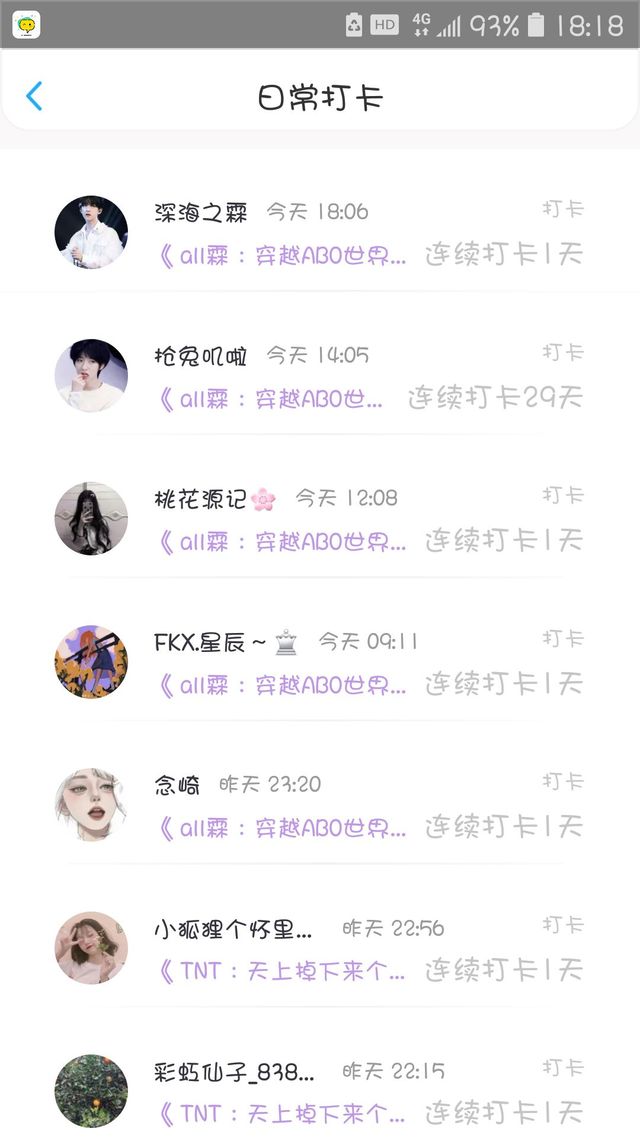View 念崎's profile avatar
This screenshot has height=1138, width=640.
[91, 805]
